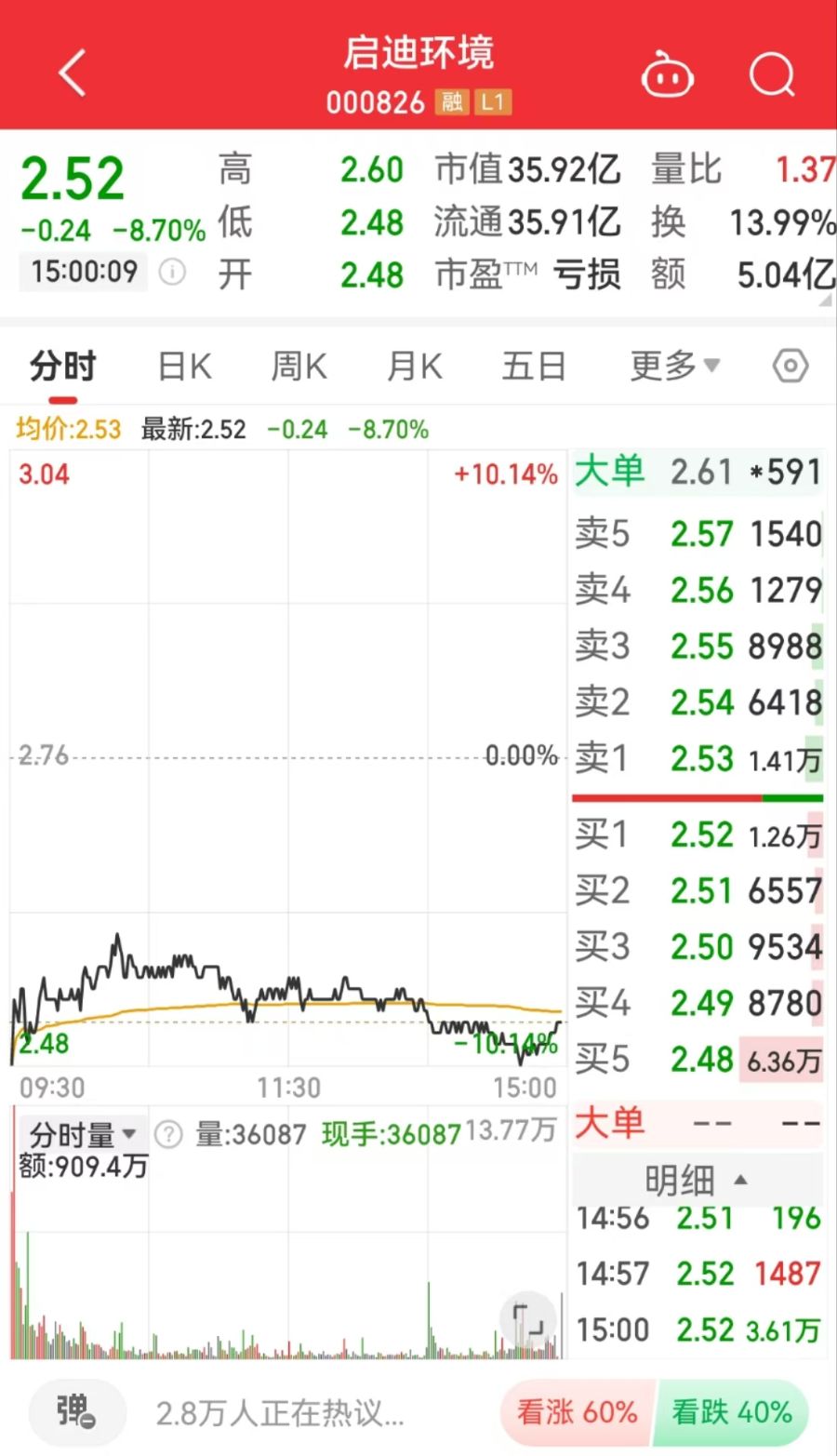Open the 分时量 indicator dropdown
Image resolution: width=837 pixels, height=1456 pixels.
click(84, 1134)
